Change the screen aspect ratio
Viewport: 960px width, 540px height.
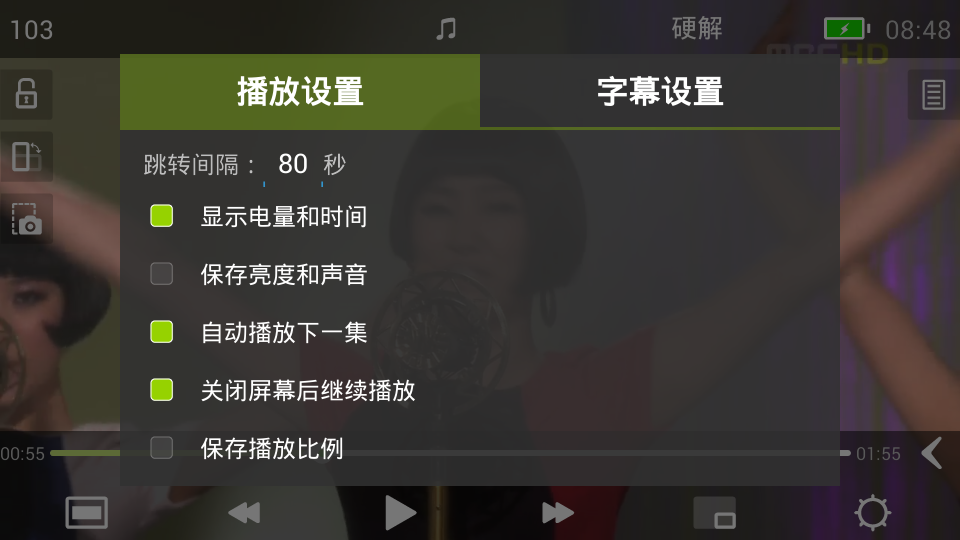(87, 513)
